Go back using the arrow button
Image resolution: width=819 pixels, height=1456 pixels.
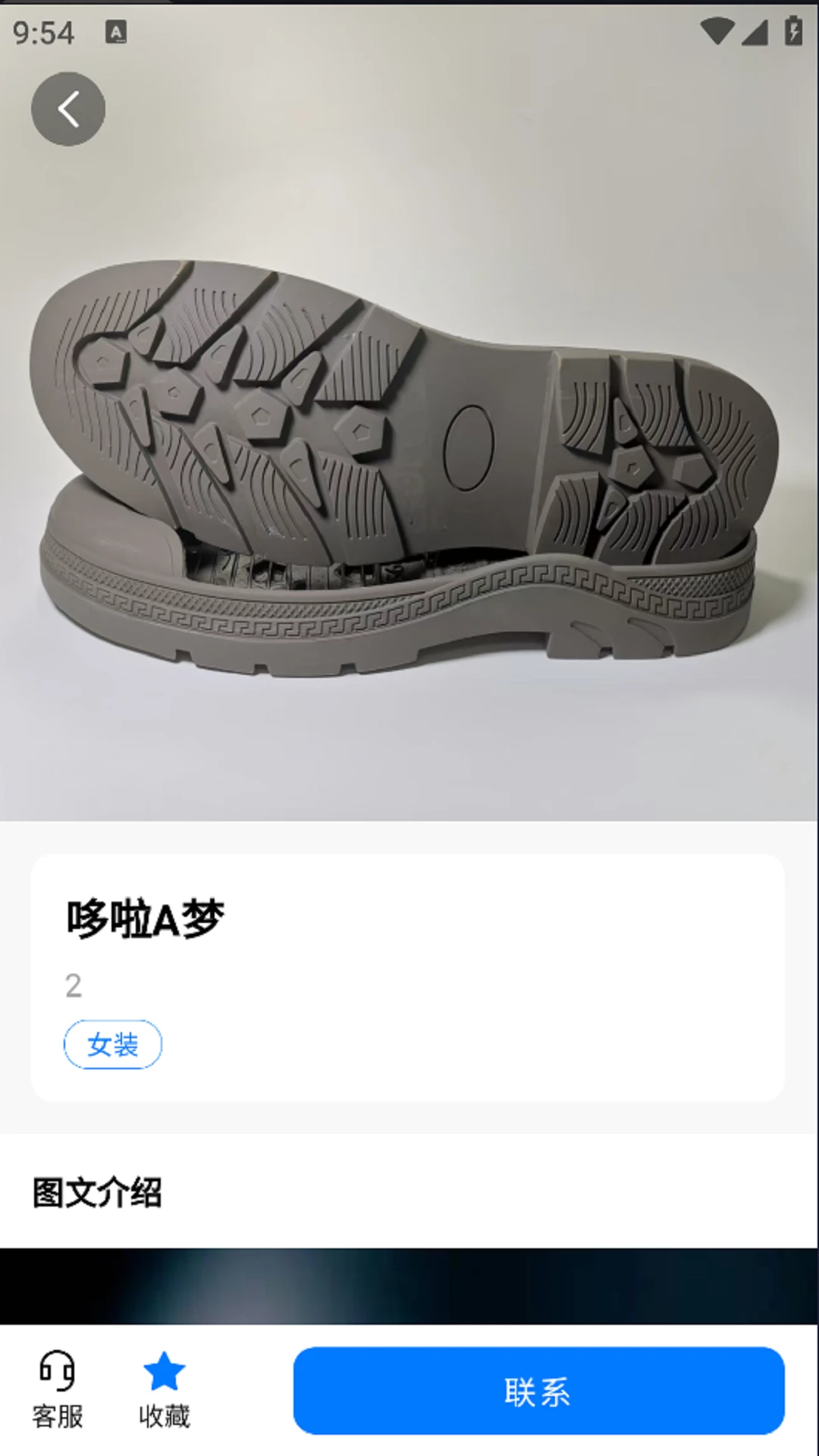(x=68, y=109)
